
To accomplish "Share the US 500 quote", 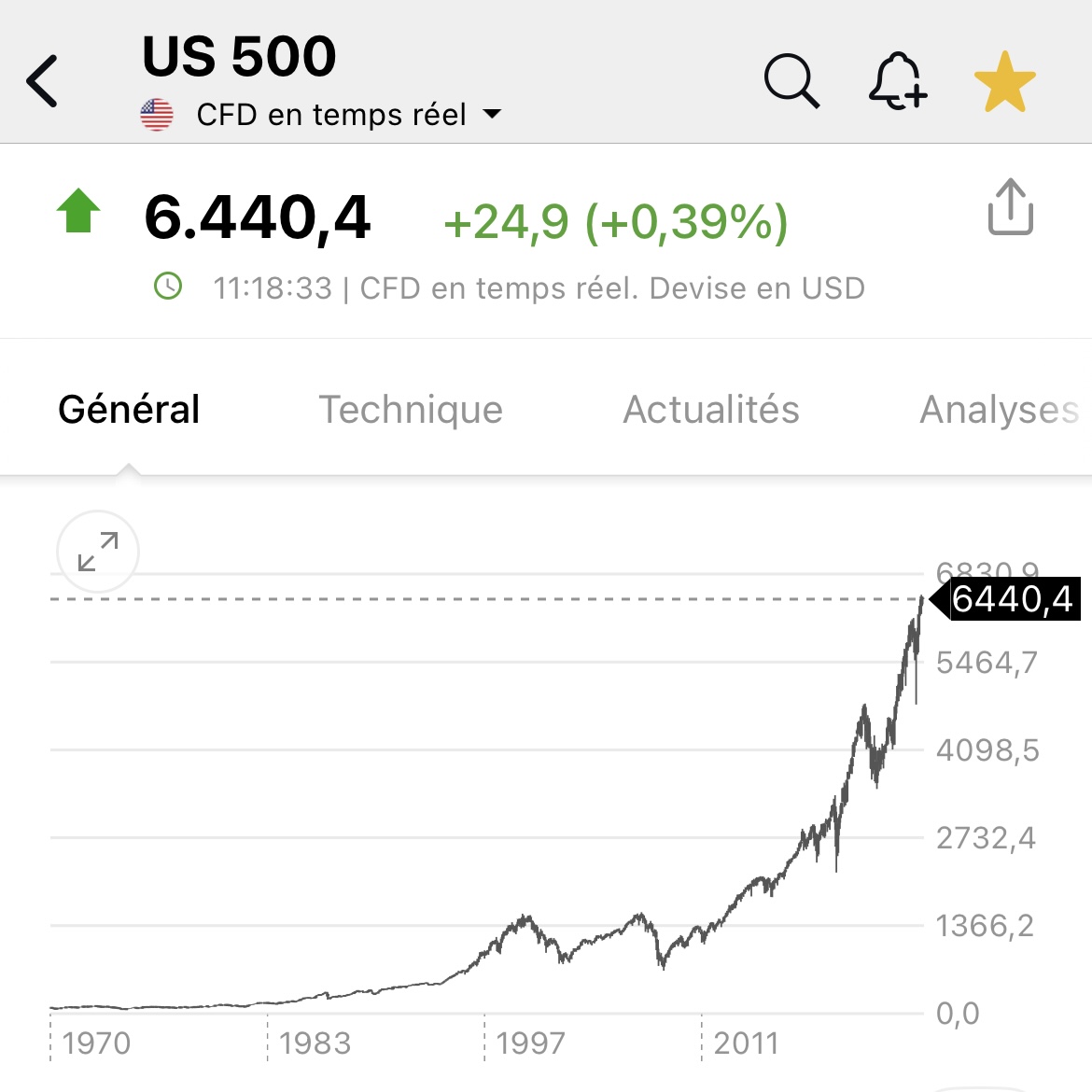I will [x=1010, y=206].
